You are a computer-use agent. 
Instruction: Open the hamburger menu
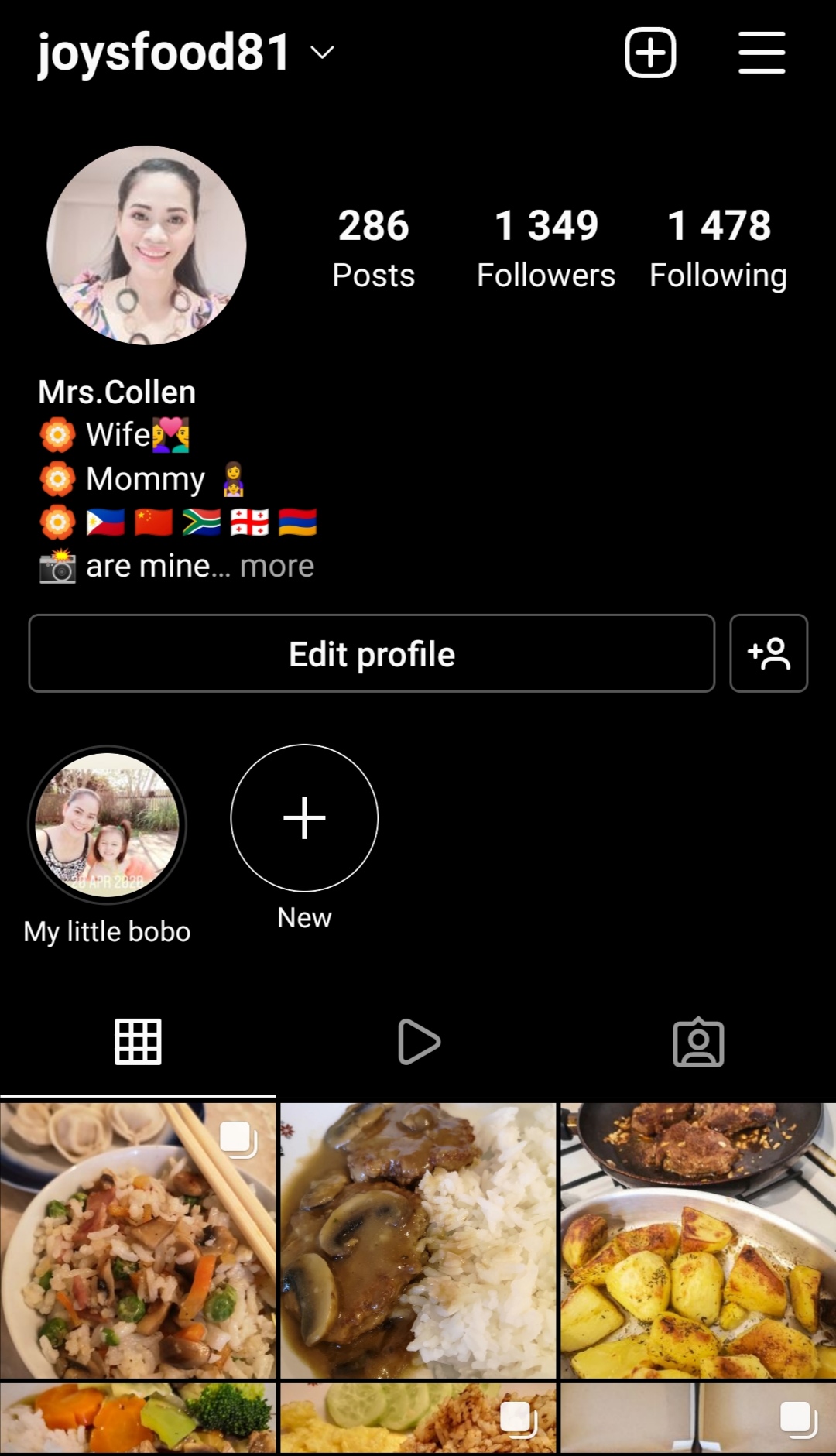tap(762, 53)
